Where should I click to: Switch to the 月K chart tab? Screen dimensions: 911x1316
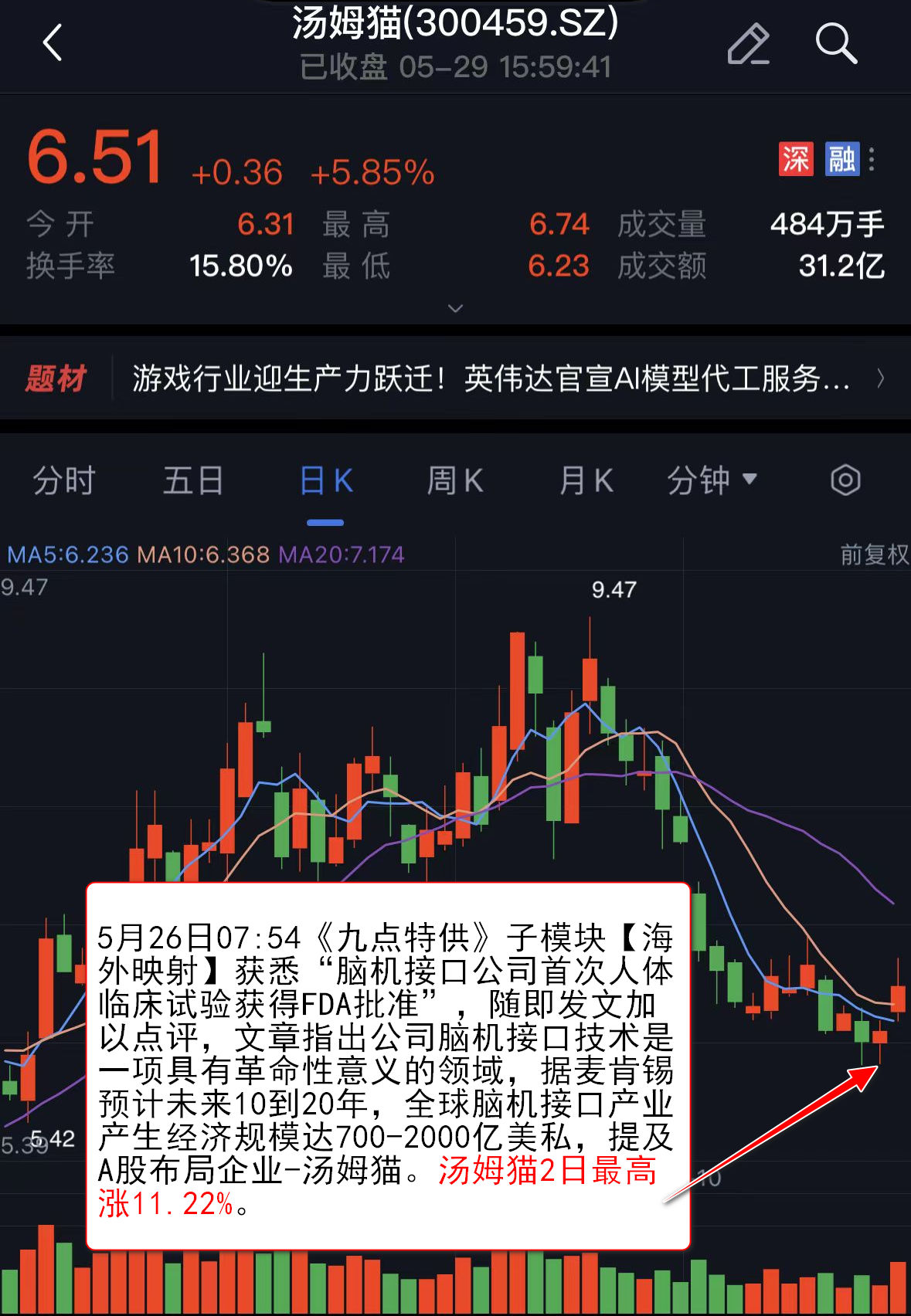(586, 480)
